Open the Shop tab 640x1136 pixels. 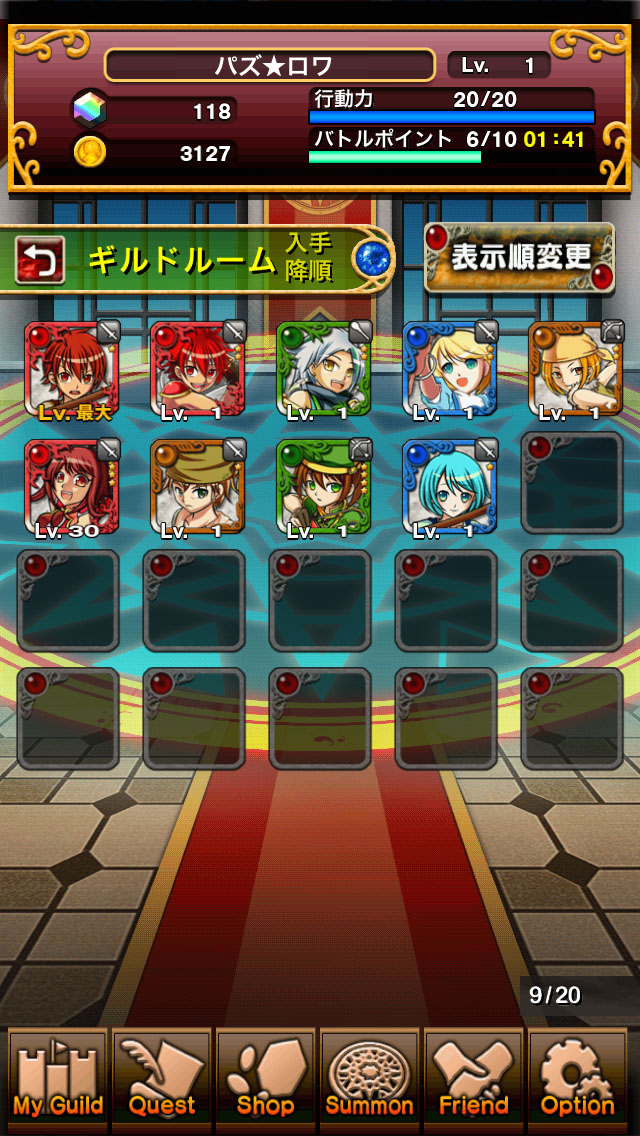click(x=266, y=1079)
